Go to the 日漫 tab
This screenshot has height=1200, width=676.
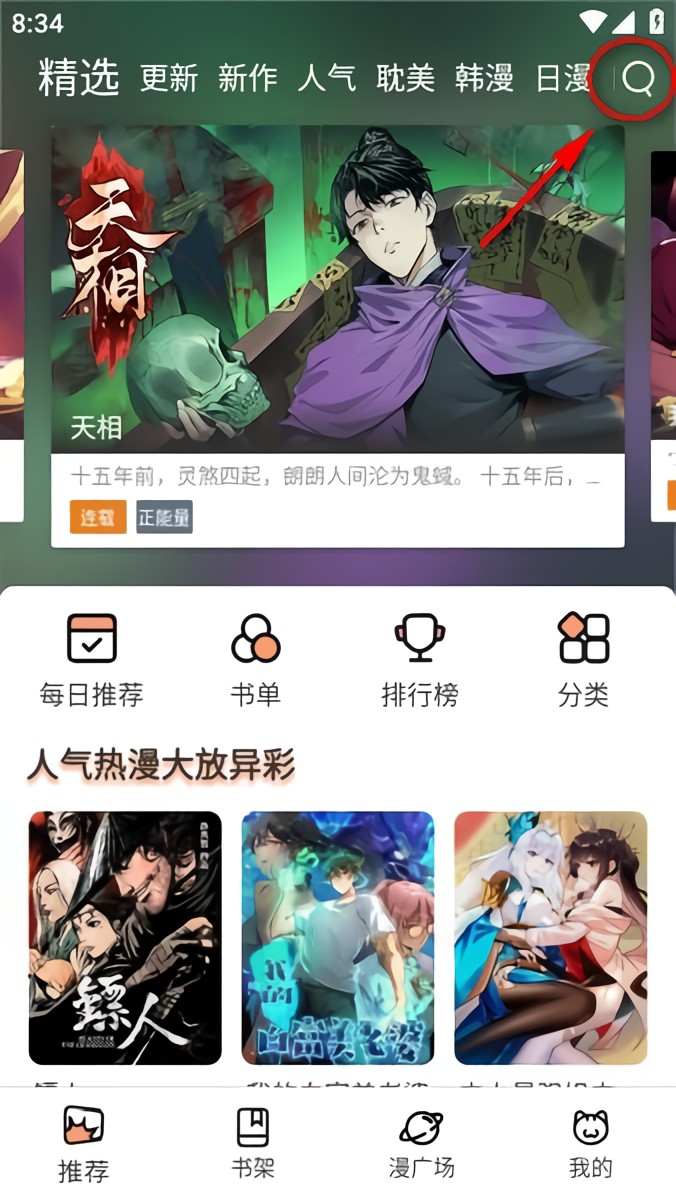click(563, 78)
